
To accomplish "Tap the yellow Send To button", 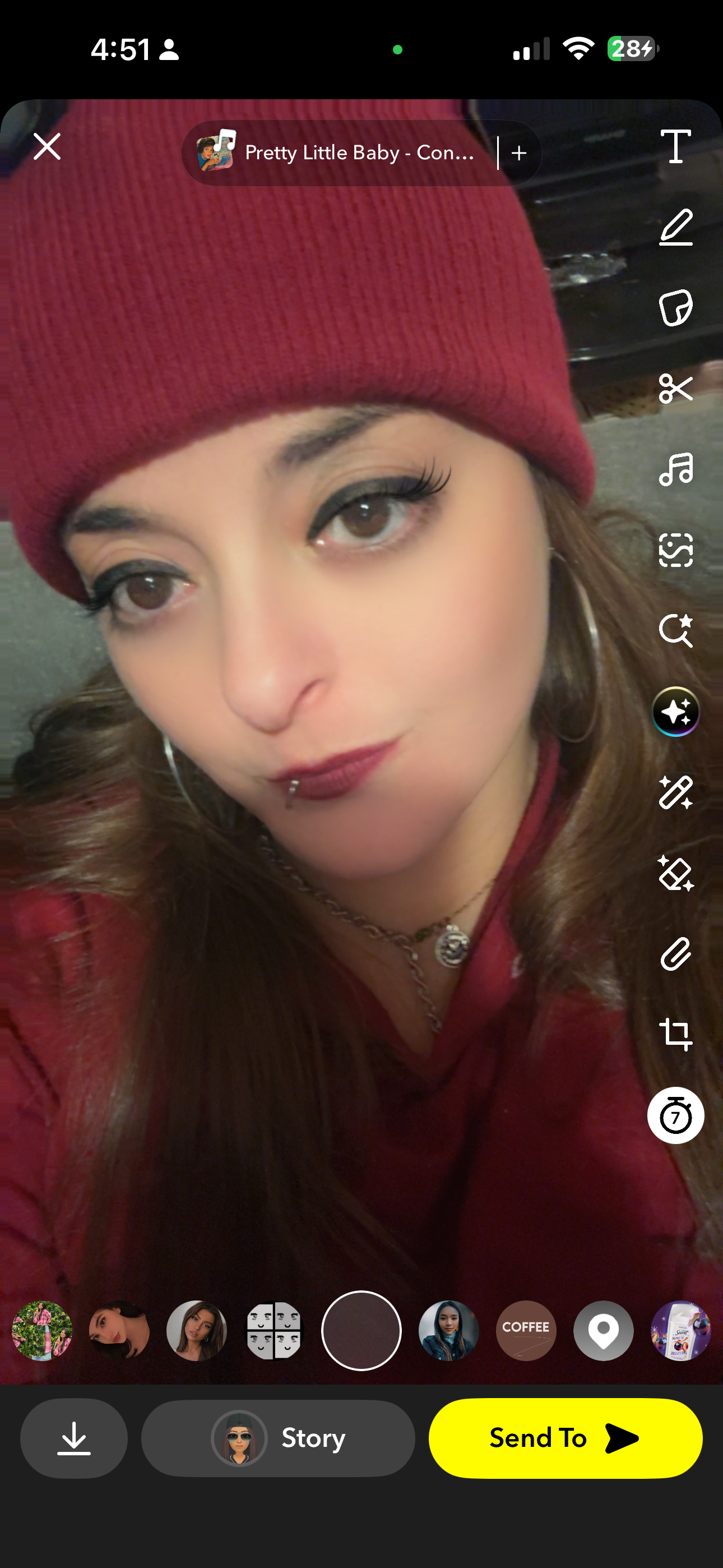I will pos(566,1438).
